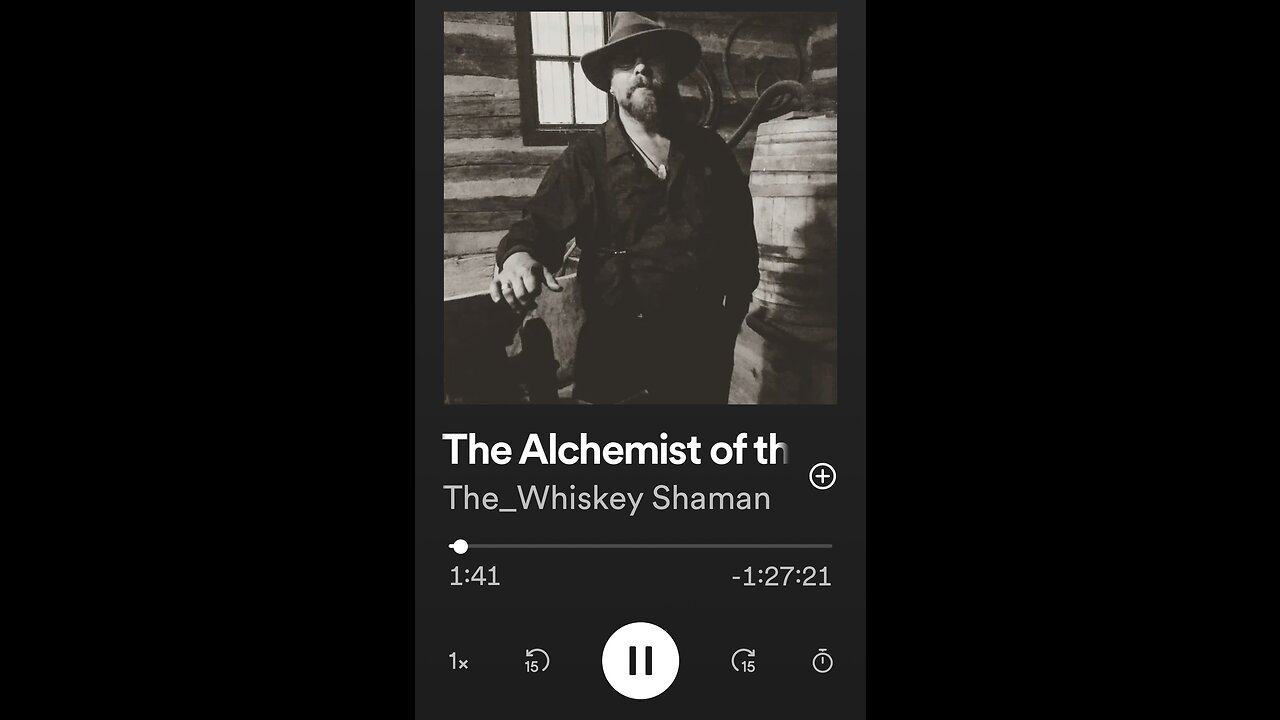Rewind 15 seconds
This screenshot has height=720, width=1280.
[x=537, y=661]
